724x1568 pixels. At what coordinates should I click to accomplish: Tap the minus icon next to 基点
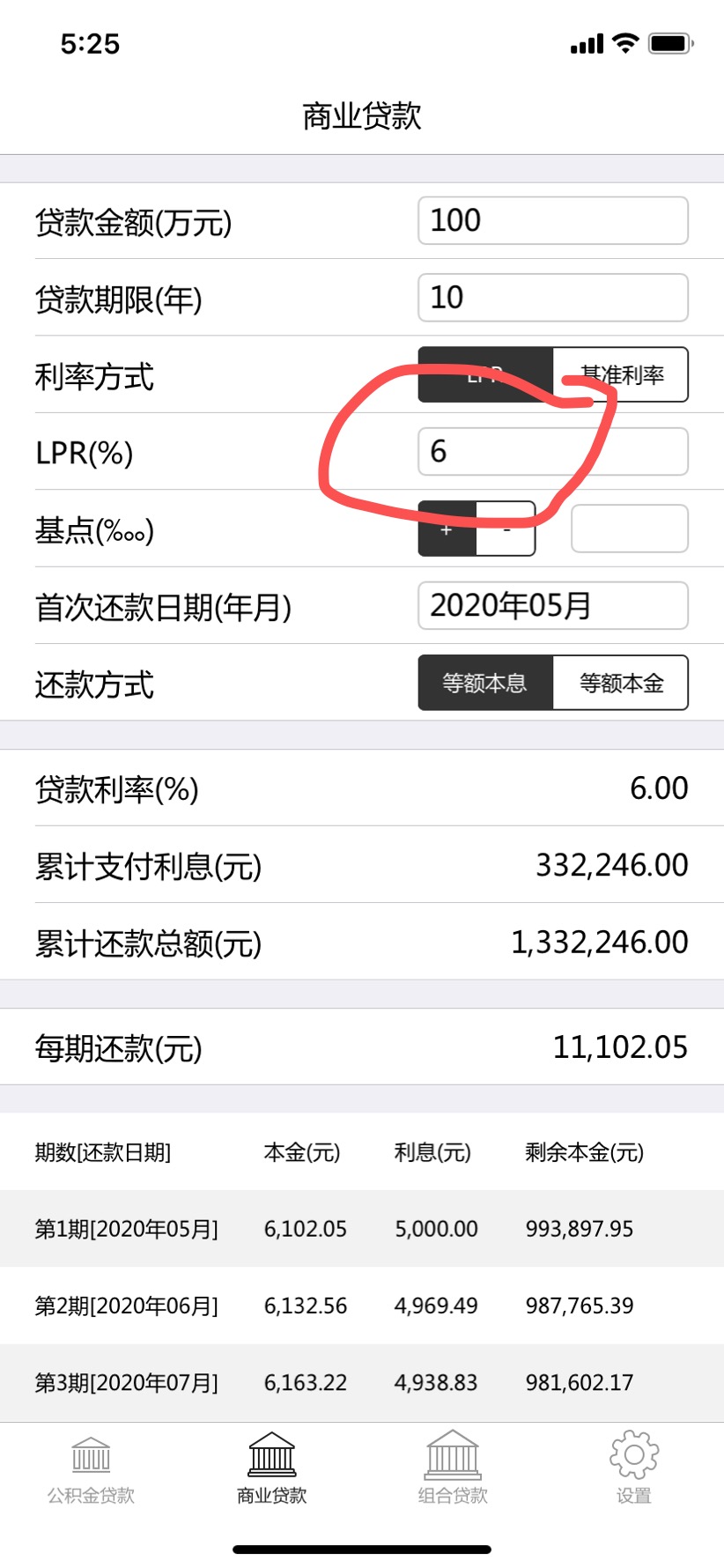505,528
